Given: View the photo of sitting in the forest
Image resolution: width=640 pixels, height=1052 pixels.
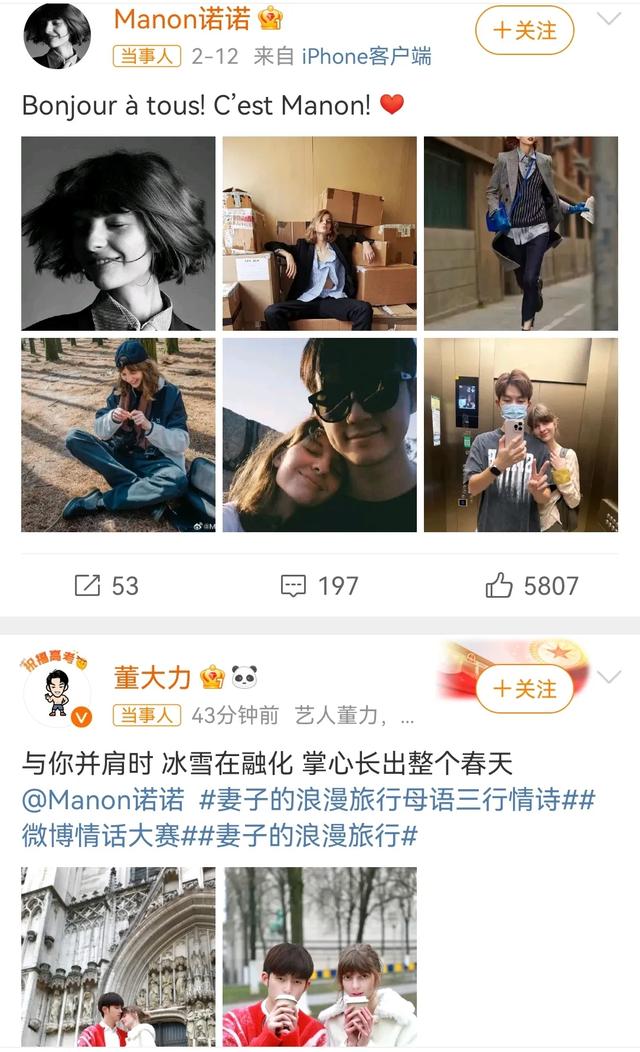Looking at the screenshot, I should (x=118, y=435).
